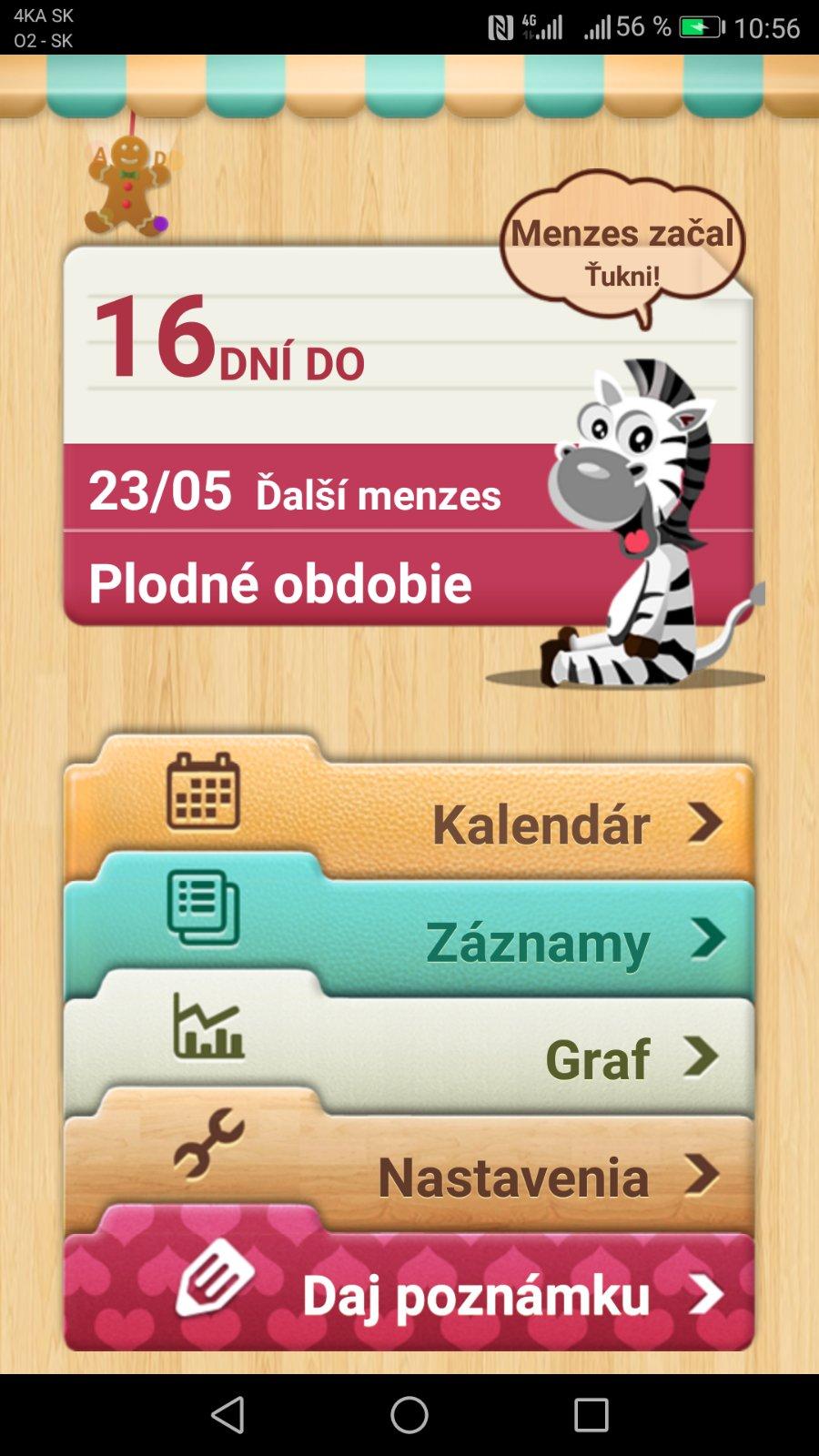The image size is (819, 1456).
Task: View the Graf chart
Action: [x=409, y=1057]
